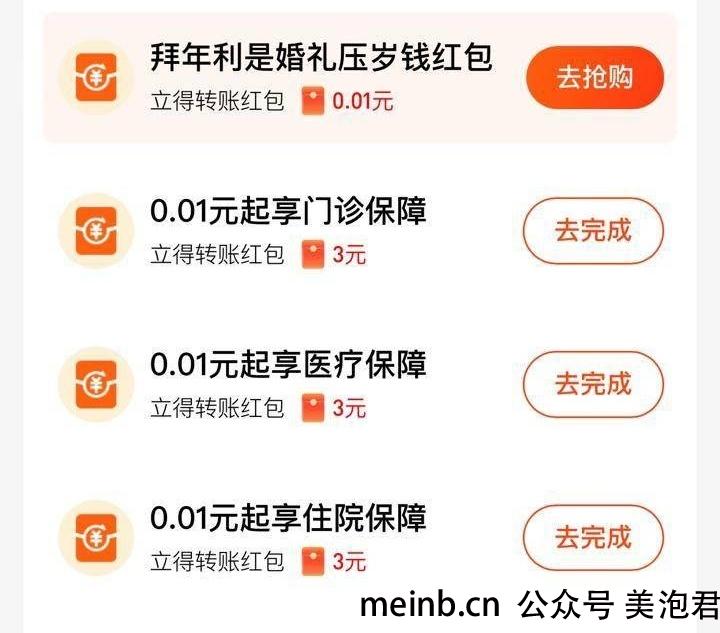Tap 去完成 for 0.01元起享门诊保障

click(x=593, y=231)
